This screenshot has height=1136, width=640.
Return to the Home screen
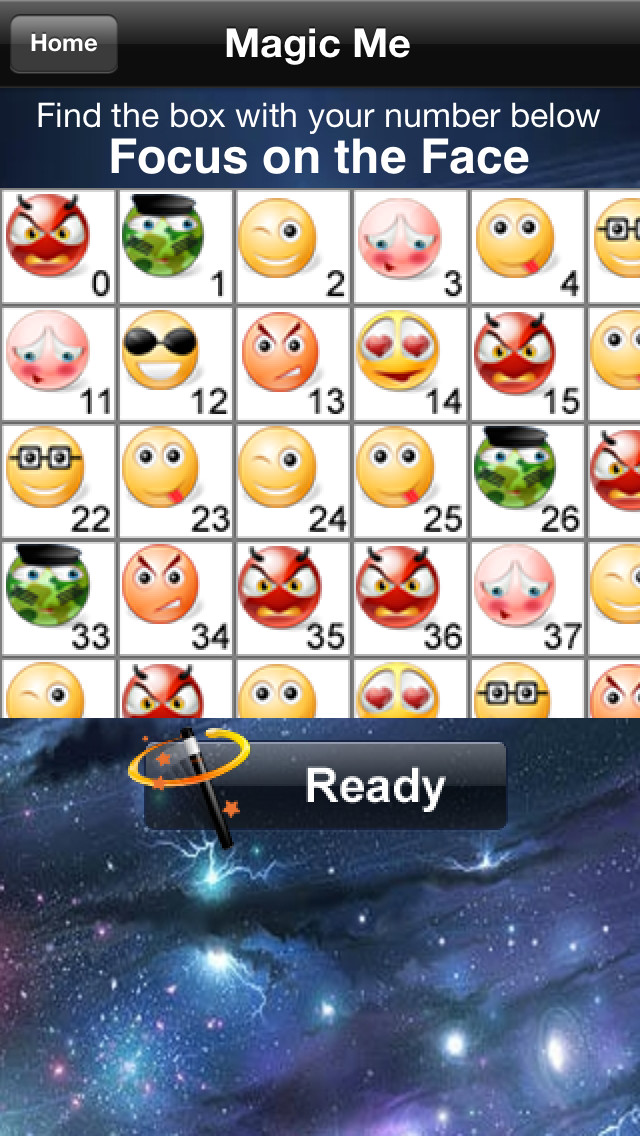pos(64,43)
